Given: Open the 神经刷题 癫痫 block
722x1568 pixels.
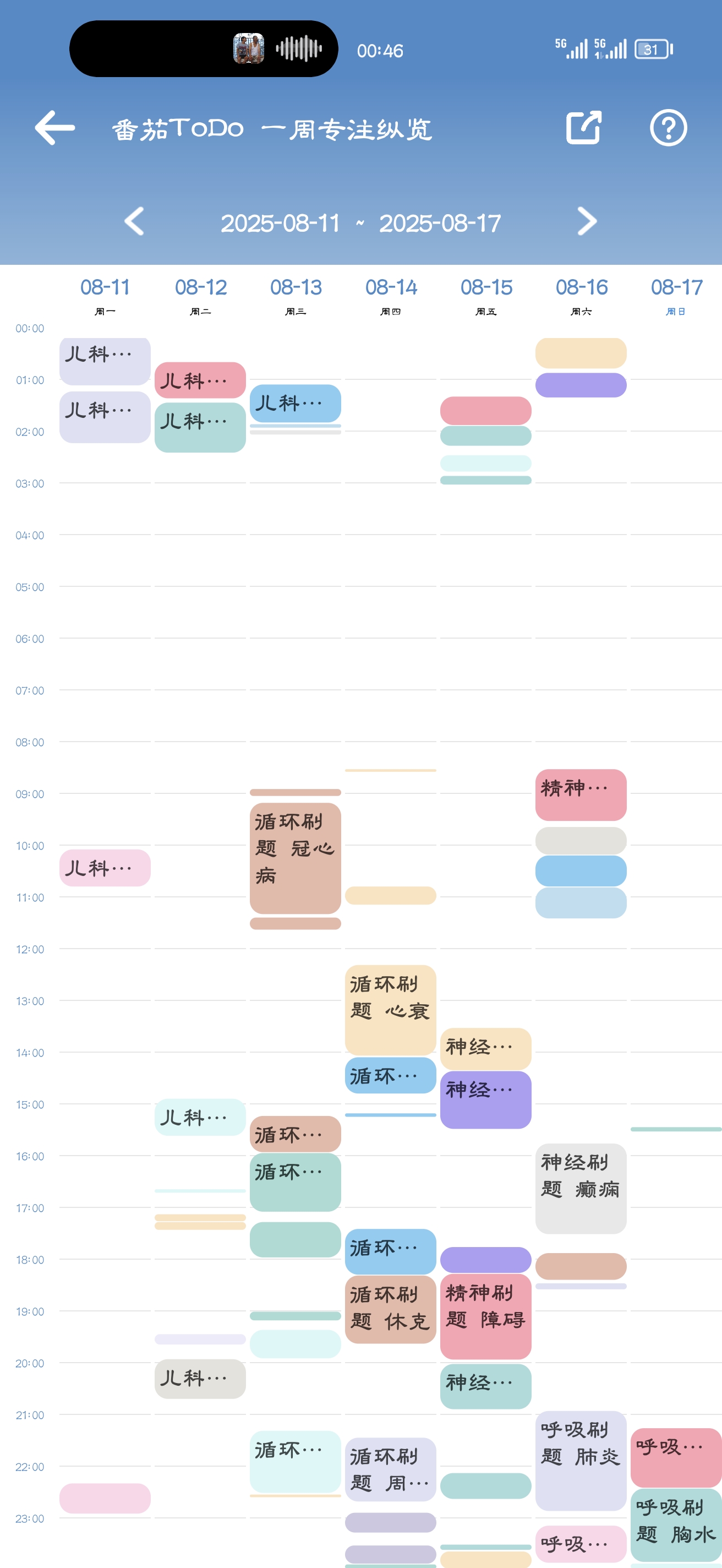Looking at the screenshot, I should (580, 1188).
